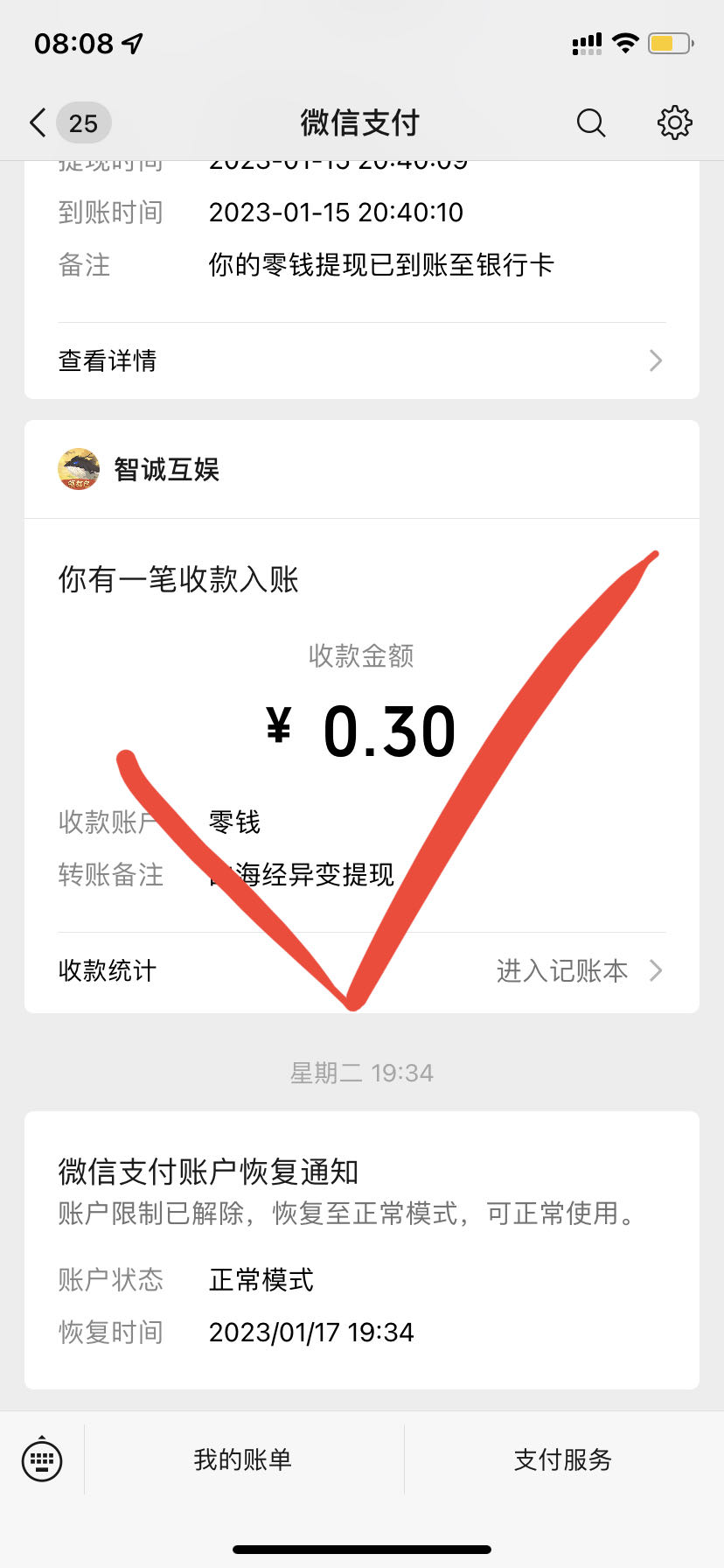Open 查看详情 for the withdrawal

point(361,360)
